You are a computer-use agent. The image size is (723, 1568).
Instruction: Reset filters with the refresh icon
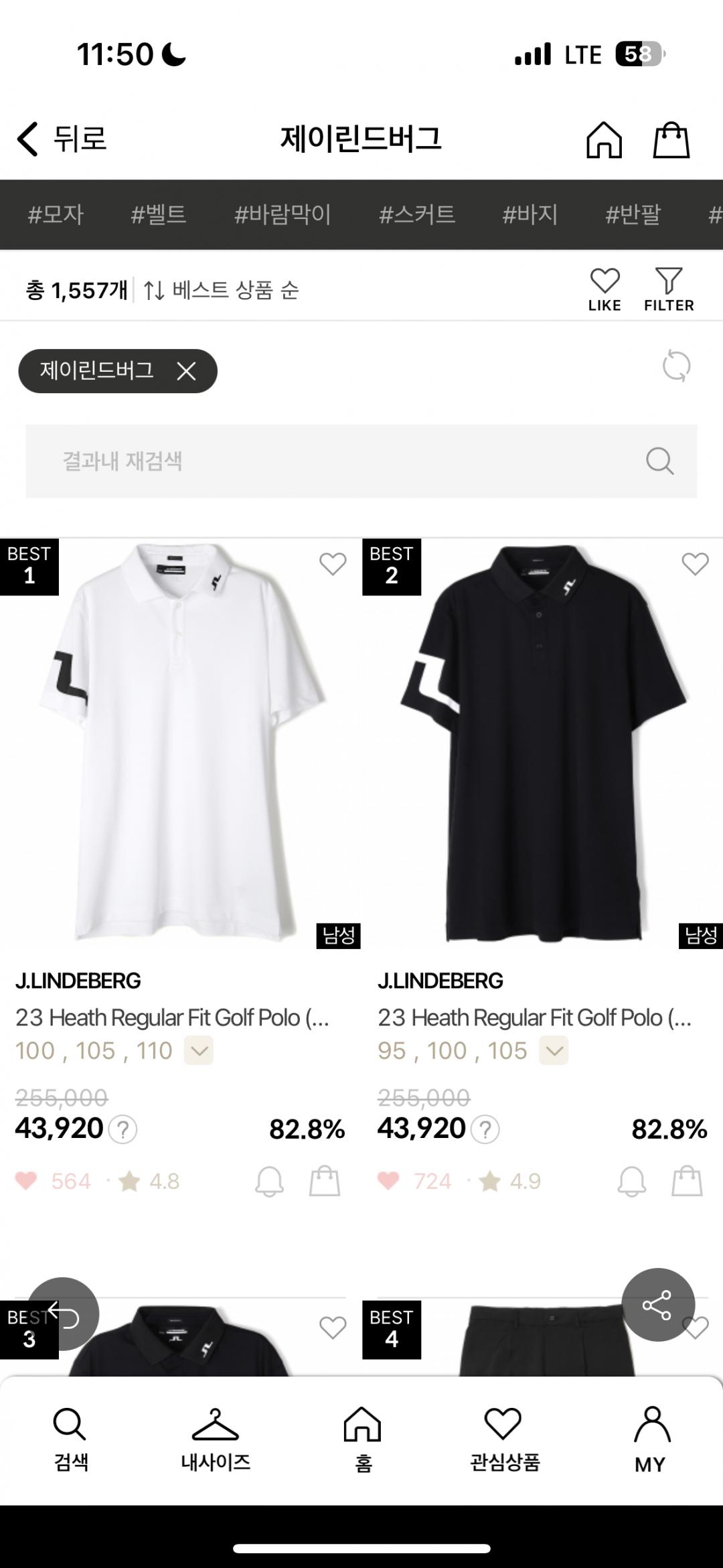[676, 366]
